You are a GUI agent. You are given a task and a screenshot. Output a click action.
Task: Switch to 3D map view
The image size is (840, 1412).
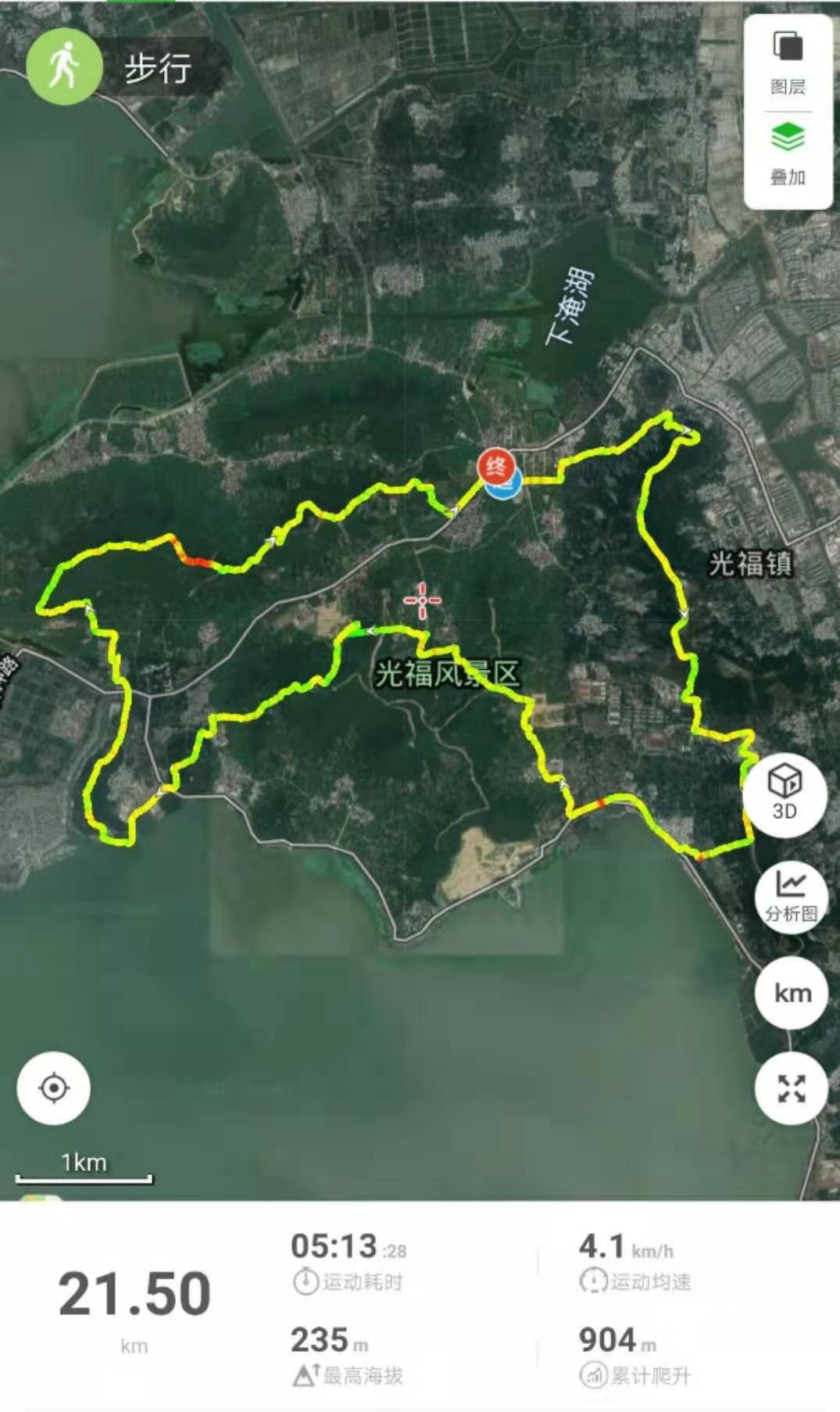tap(785, 794)
